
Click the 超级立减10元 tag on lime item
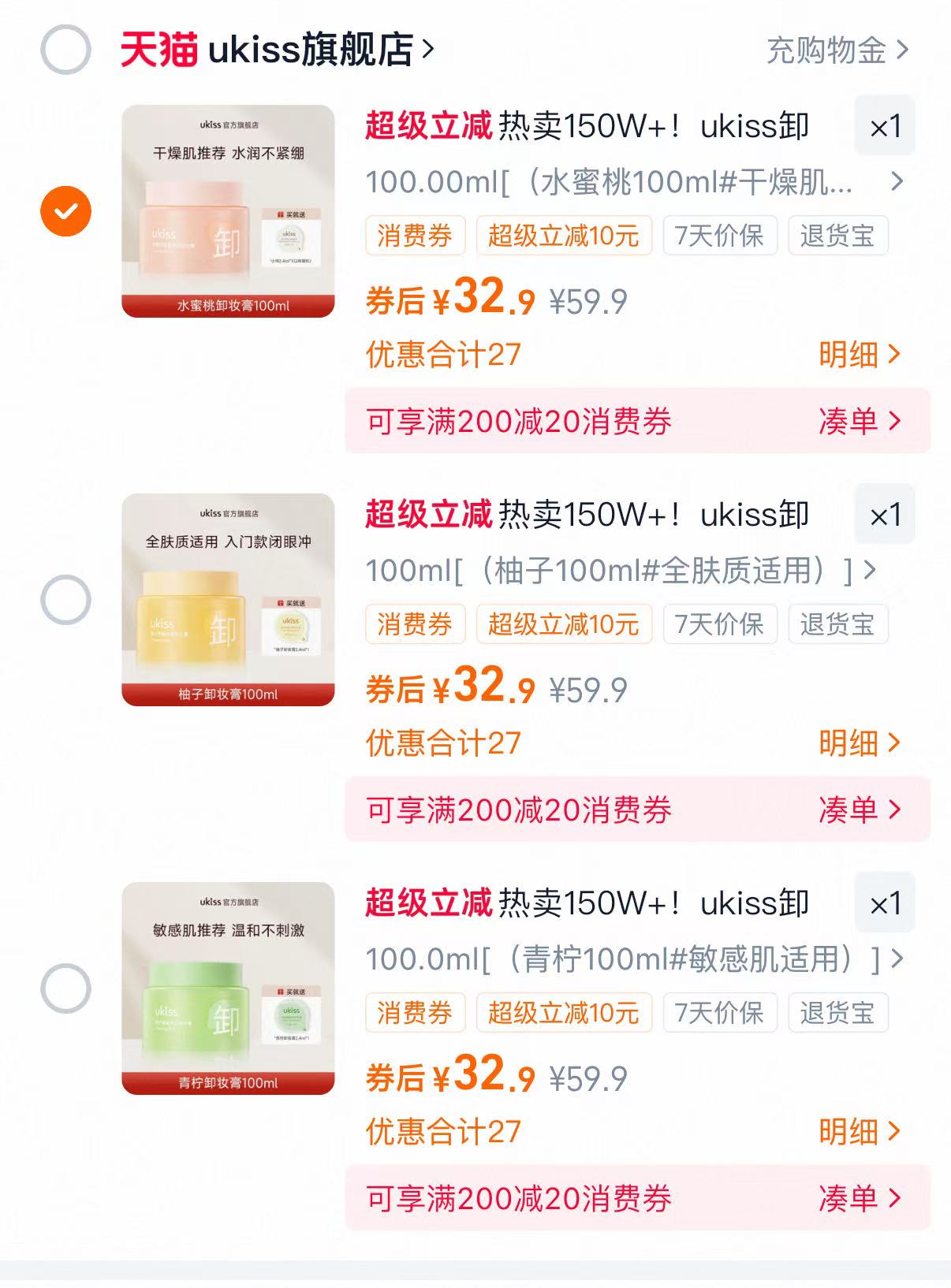click(x=562, y=1014)
